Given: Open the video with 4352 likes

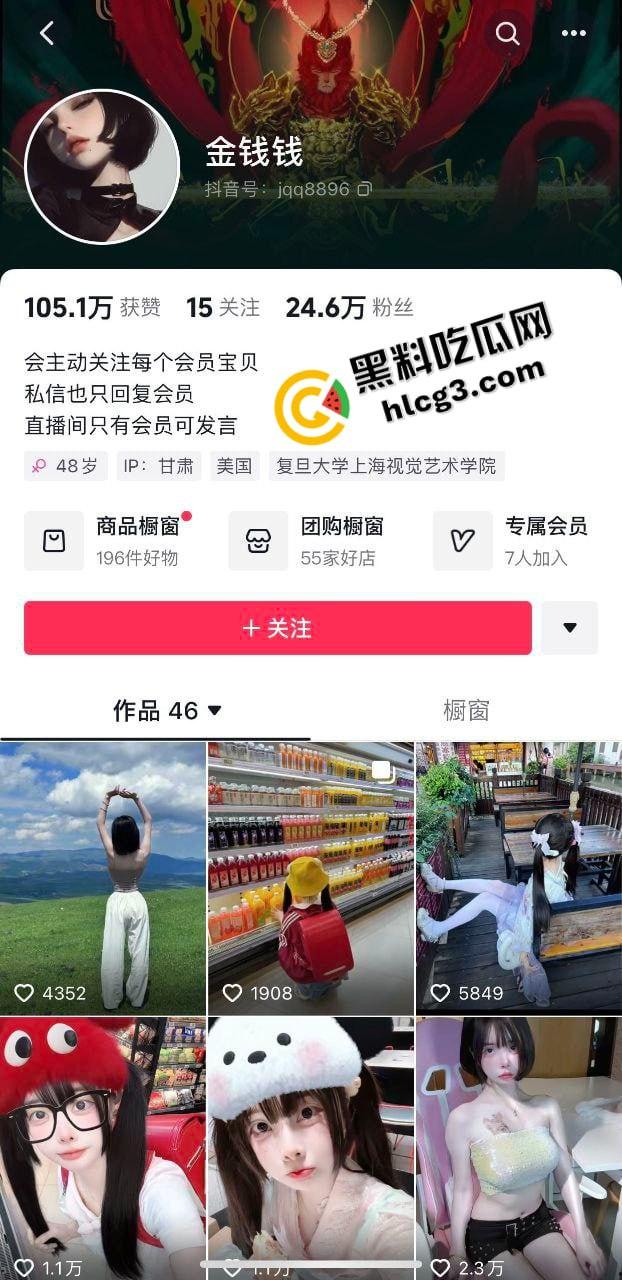Looking at the screenshot, I should (x=102, y=878).
